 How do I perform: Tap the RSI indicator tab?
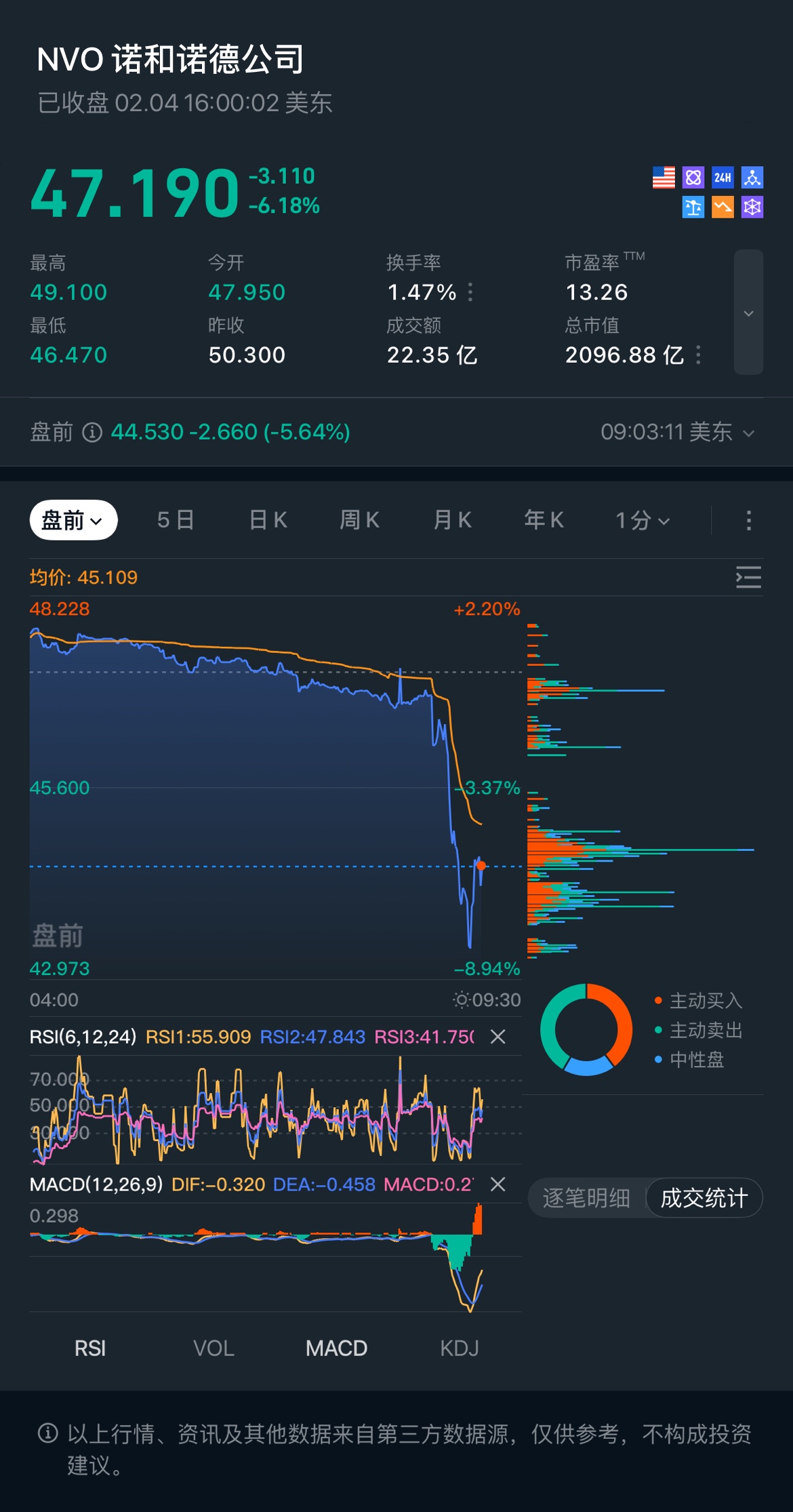90,1349
